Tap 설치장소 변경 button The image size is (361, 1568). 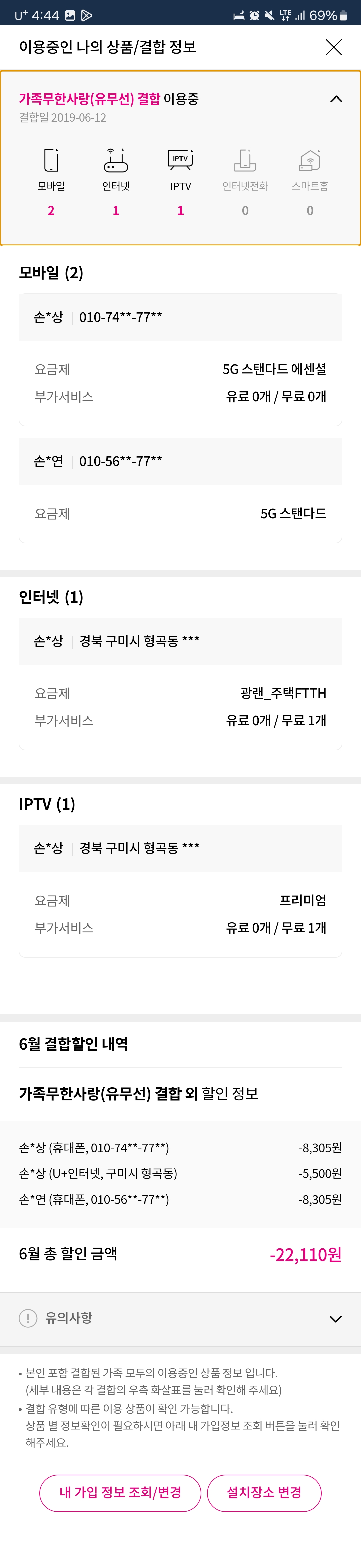(264, 1492)
